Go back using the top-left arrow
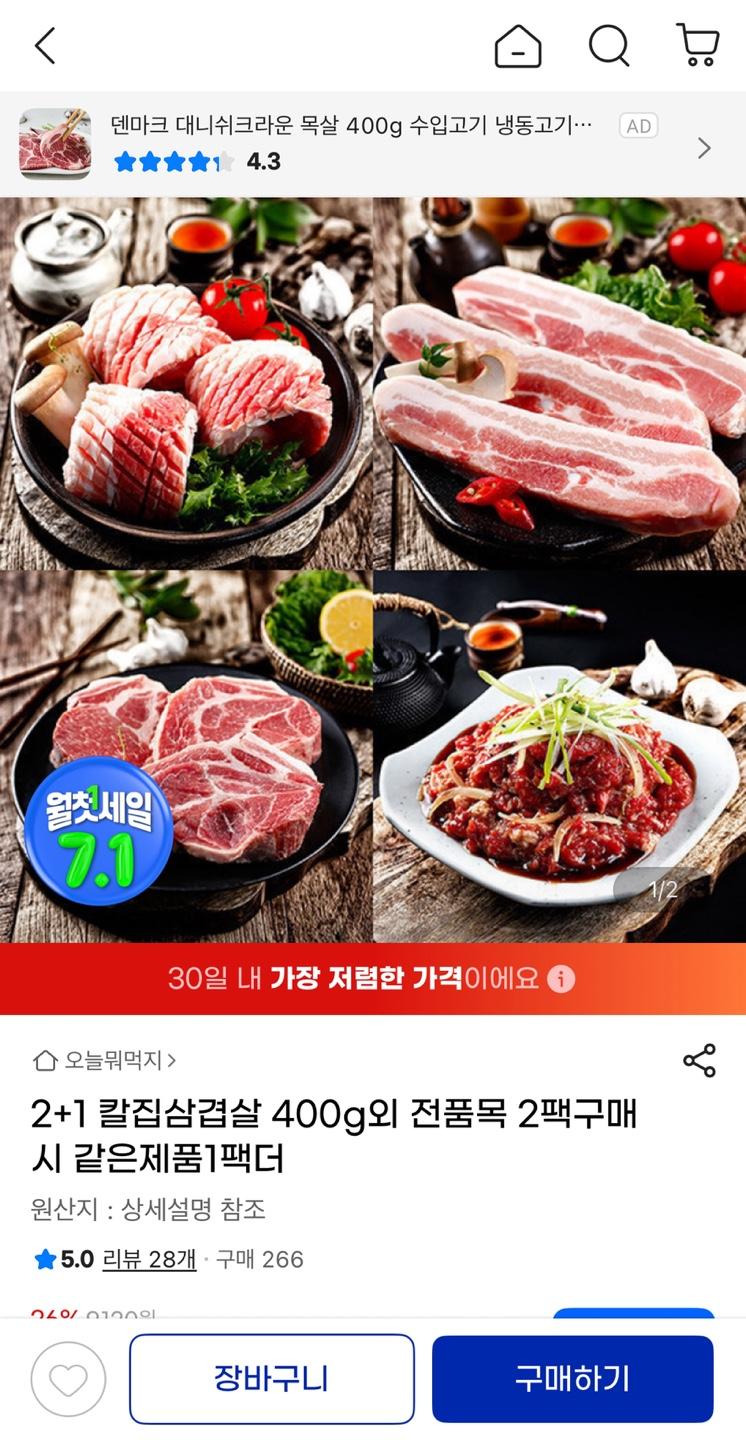 (45, 46)
